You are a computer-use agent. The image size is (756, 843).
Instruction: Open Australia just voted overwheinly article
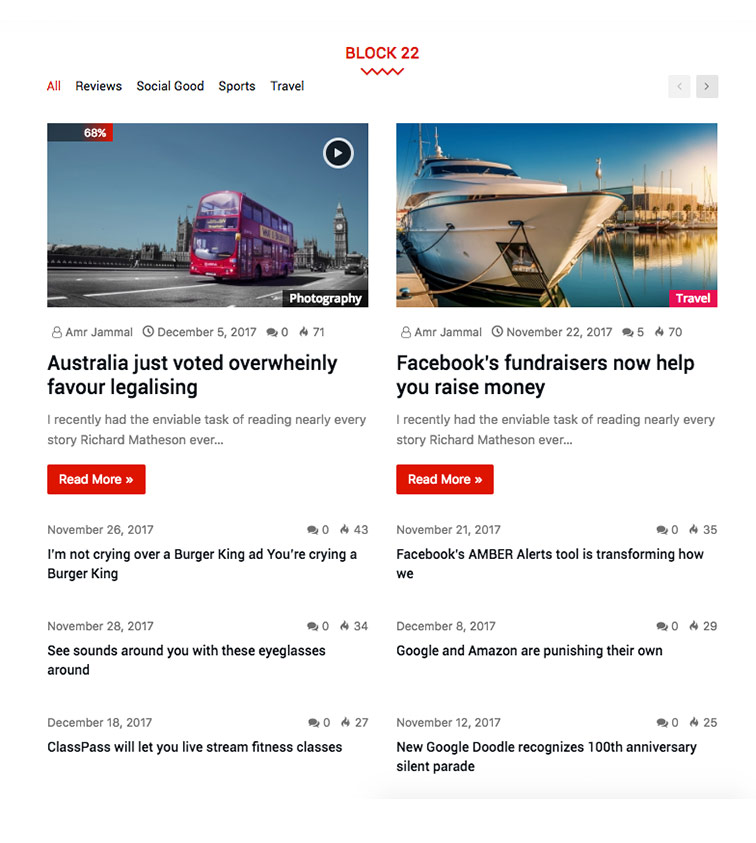192,375
